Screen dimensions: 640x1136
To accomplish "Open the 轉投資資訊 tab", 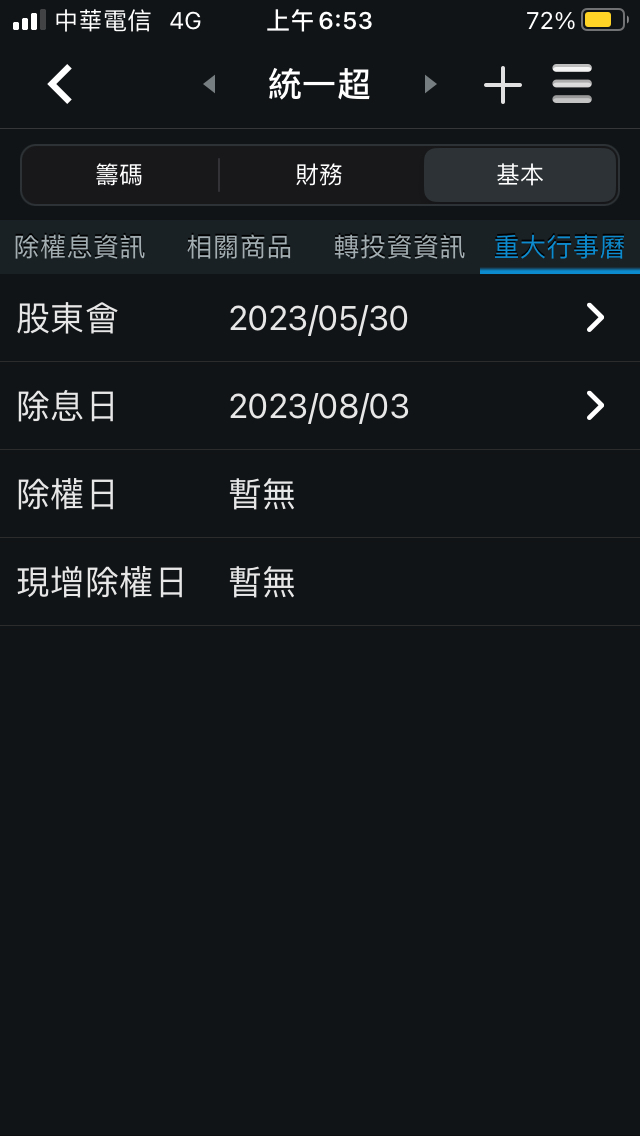I will (x=399, y=247).
